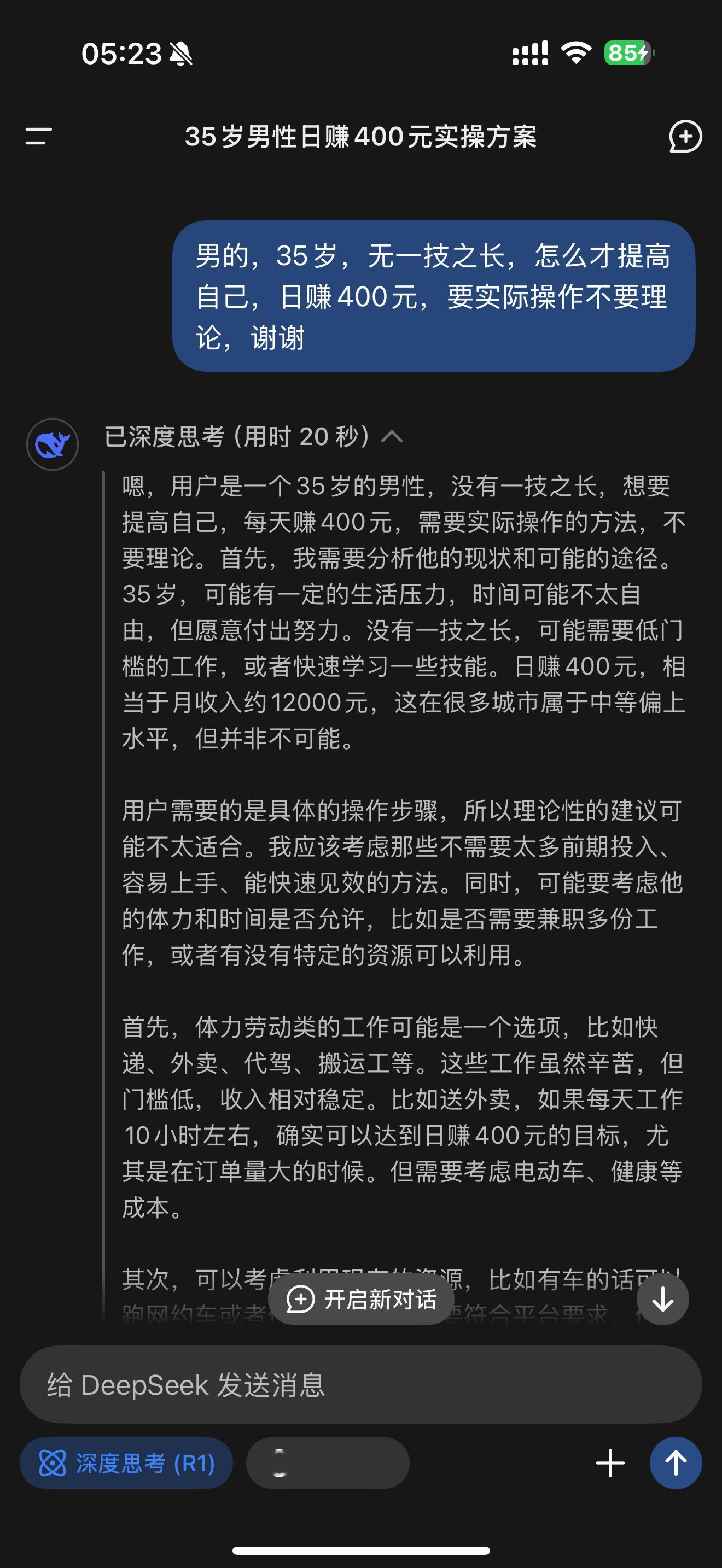The image size is (722, 1568).
Task: Tap the DeepSeek whale avatar
Action: coord(51,444)
